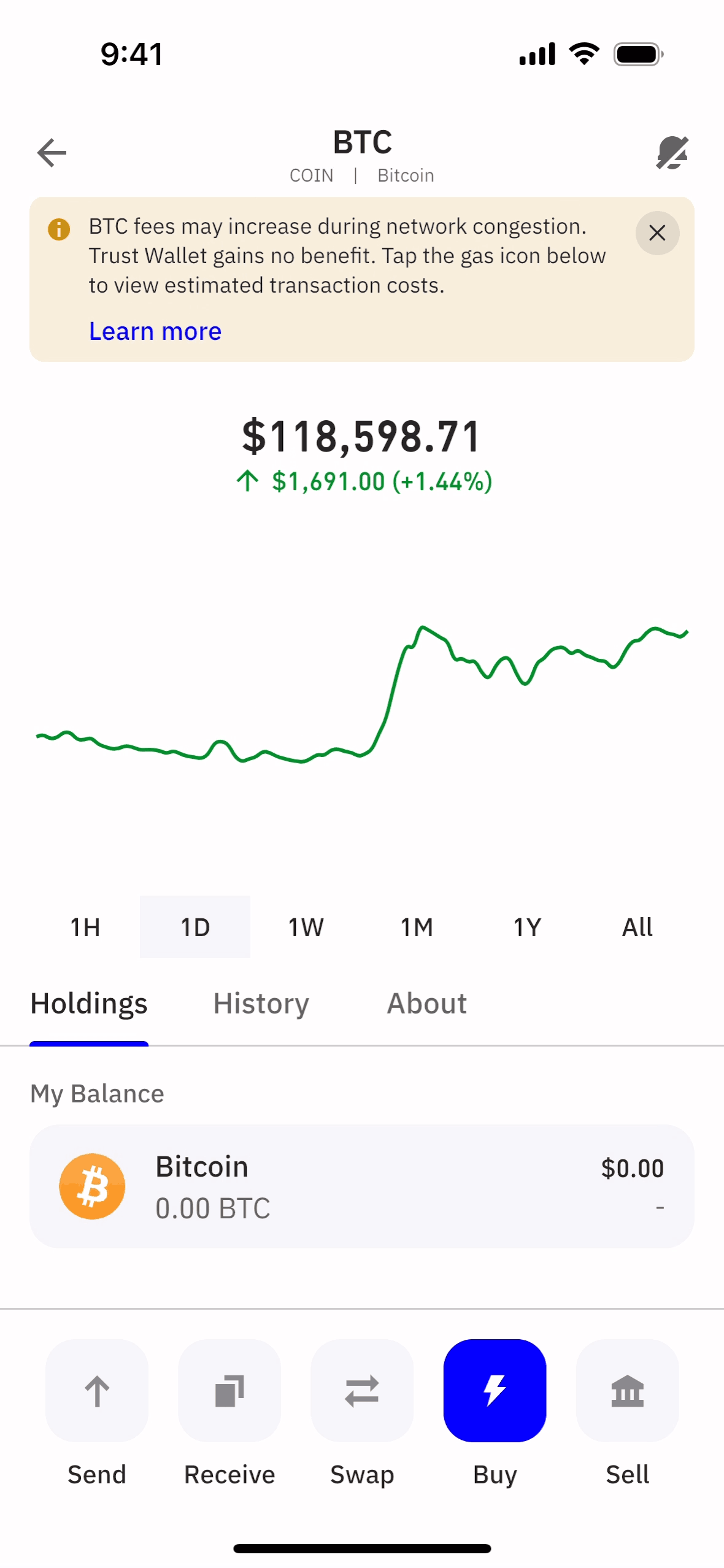View the 1Y price chart

click(527, 927)
